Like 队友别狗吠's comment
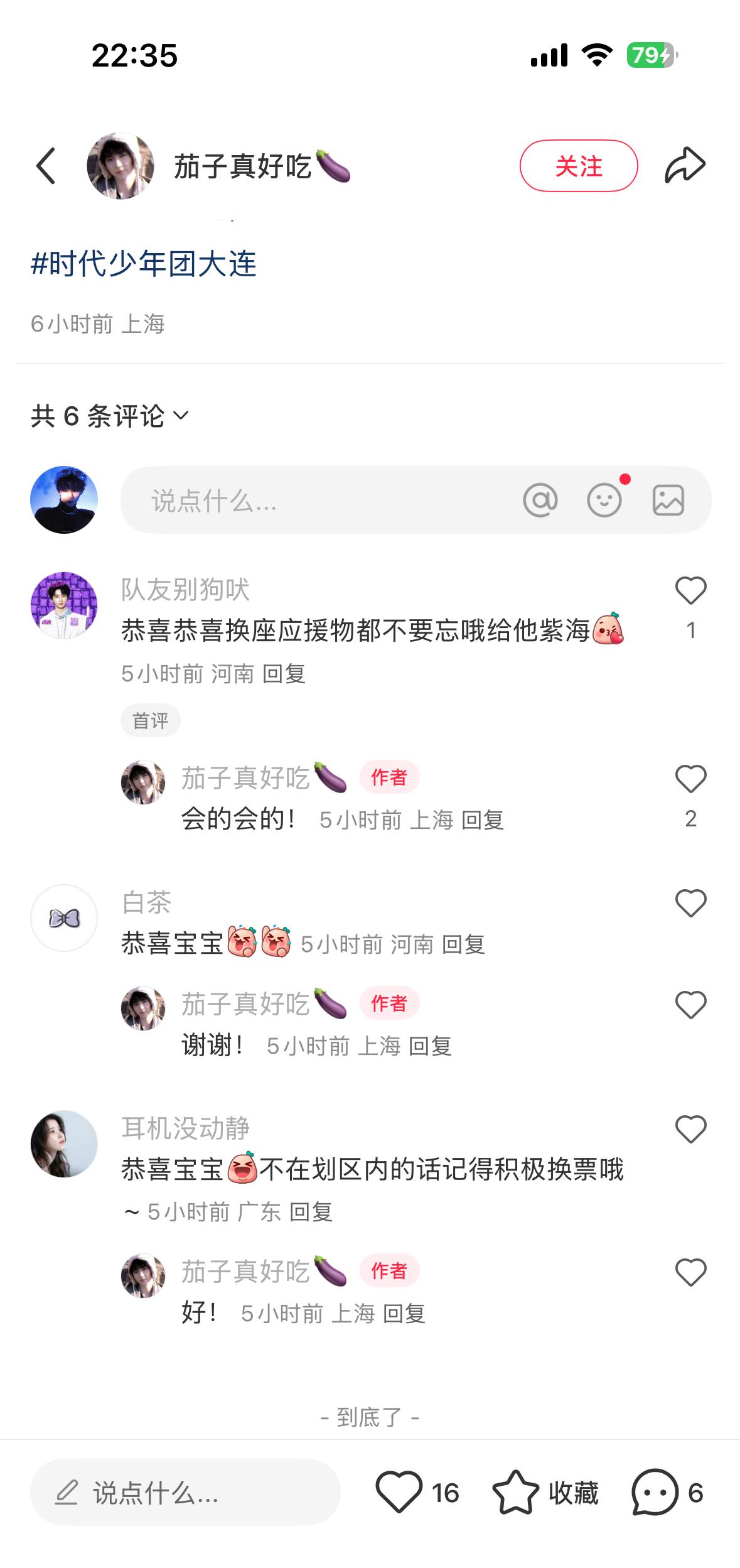 690,591
